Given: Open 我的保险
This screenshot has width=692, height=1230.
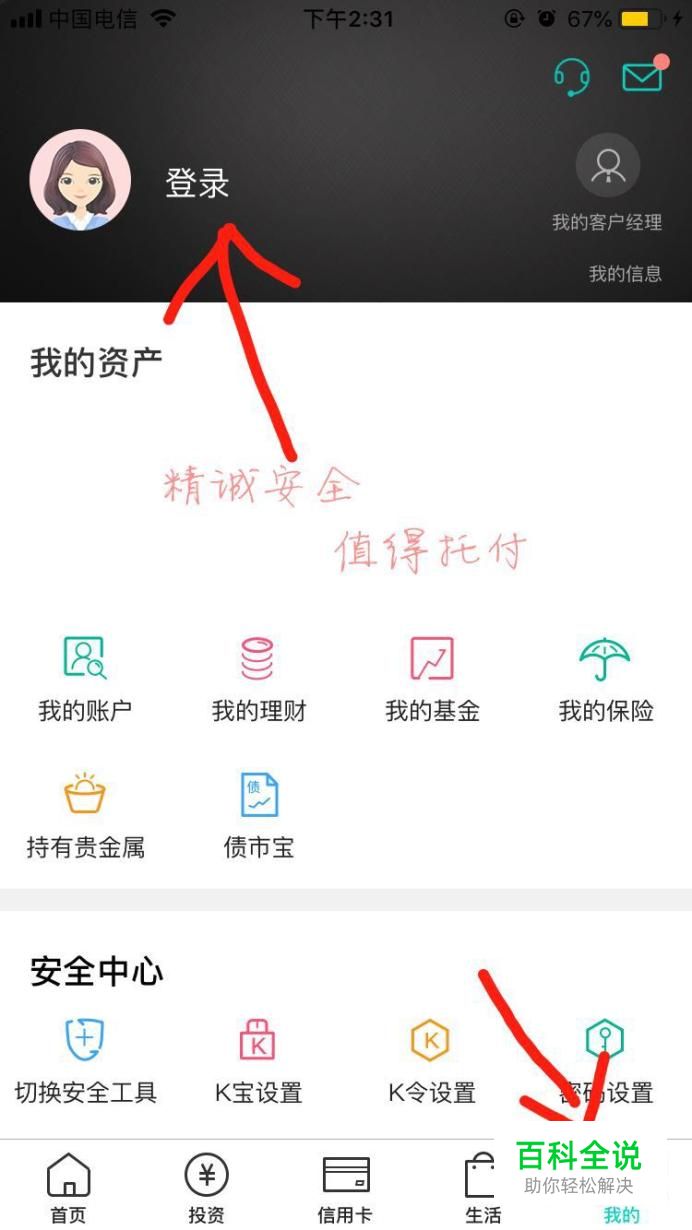Looking at the screenshot, I should click(606, 680).
